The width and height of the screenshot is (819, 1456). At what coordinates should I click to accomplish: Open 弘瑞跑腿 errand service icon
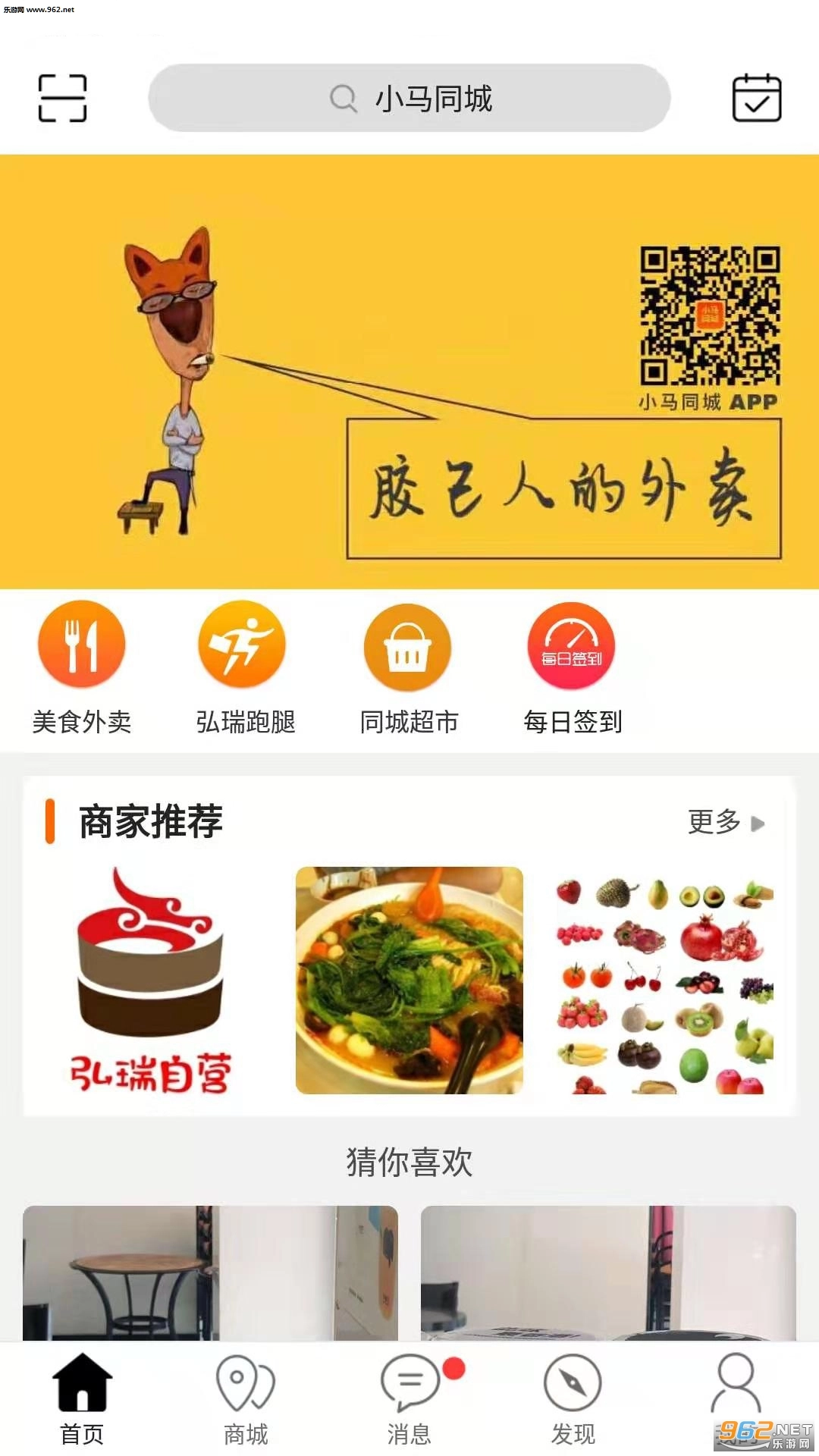click(x=244, y=646)
